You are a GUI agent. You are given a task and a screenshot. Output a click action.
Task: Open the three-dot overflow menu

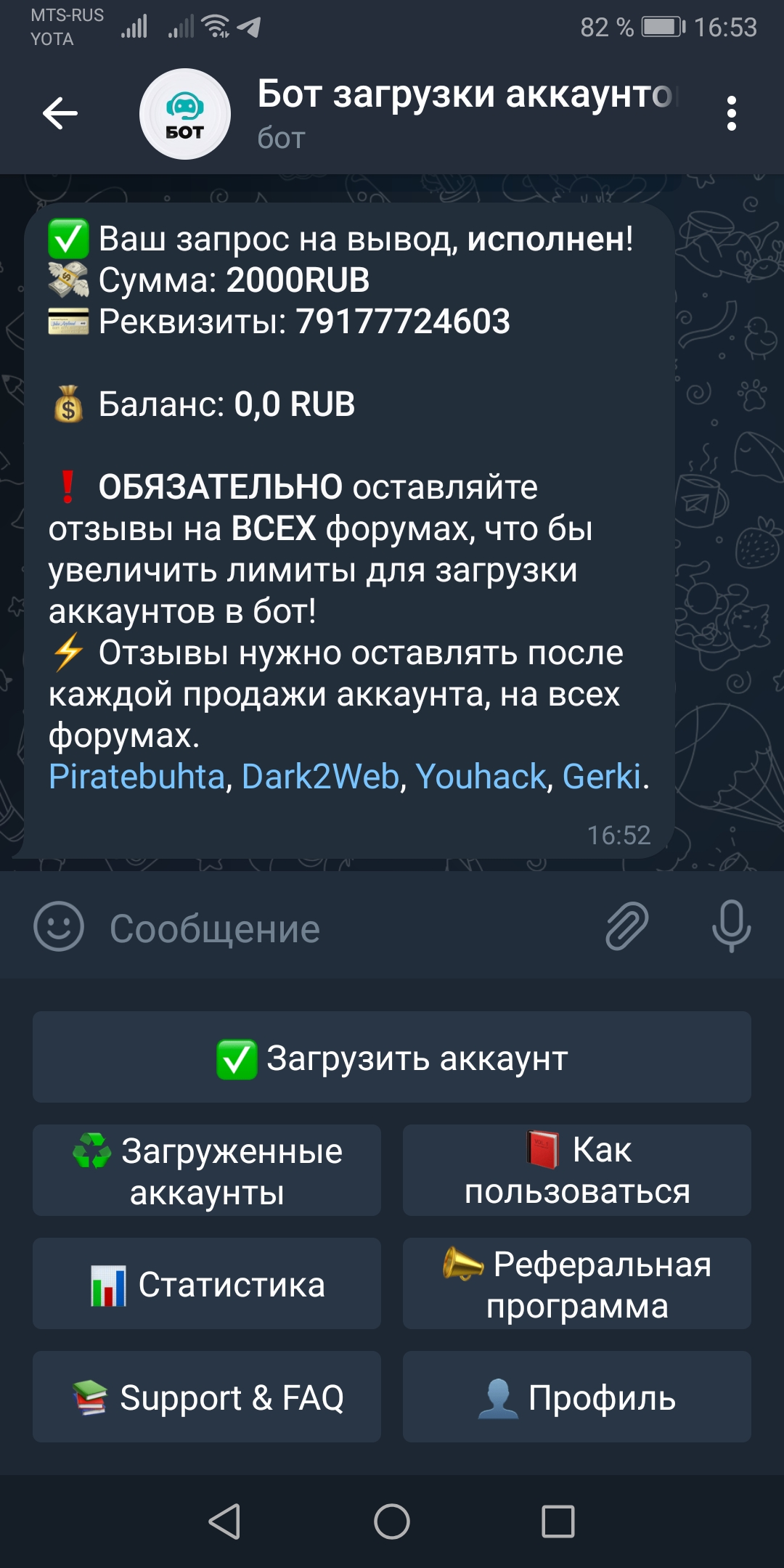731,113
